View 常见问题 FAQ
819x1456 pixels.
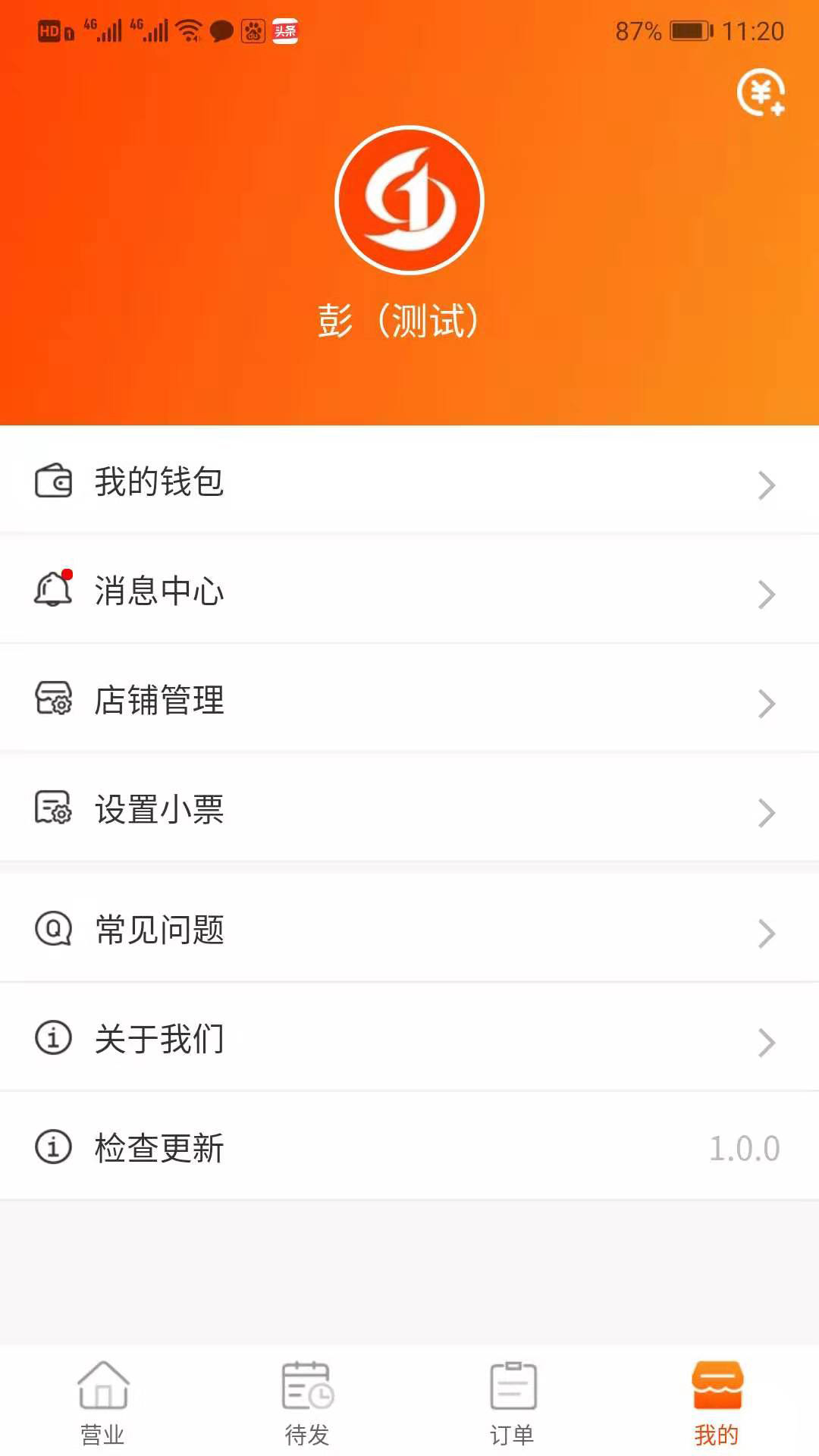point(409,930)
